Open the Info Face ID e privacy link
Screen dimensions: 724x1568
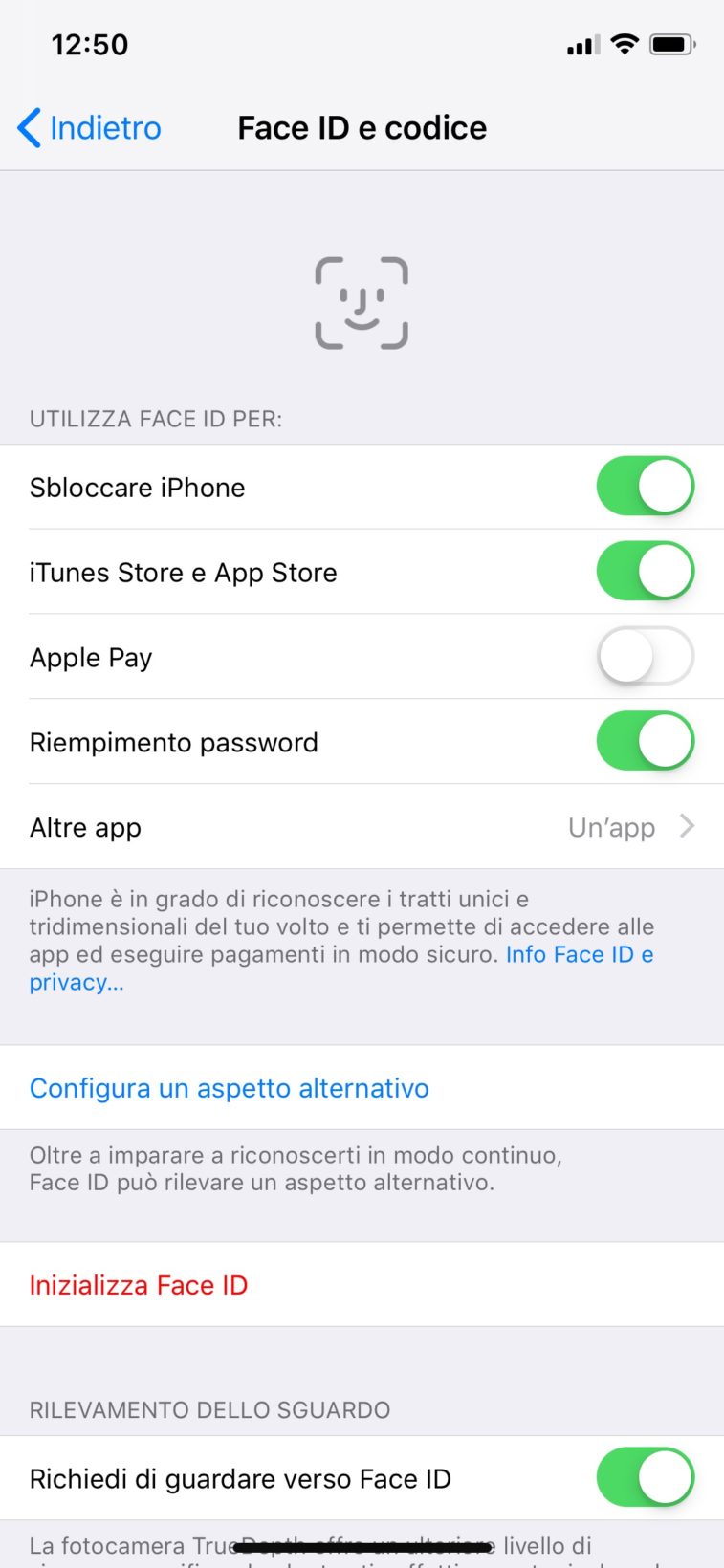578,955
